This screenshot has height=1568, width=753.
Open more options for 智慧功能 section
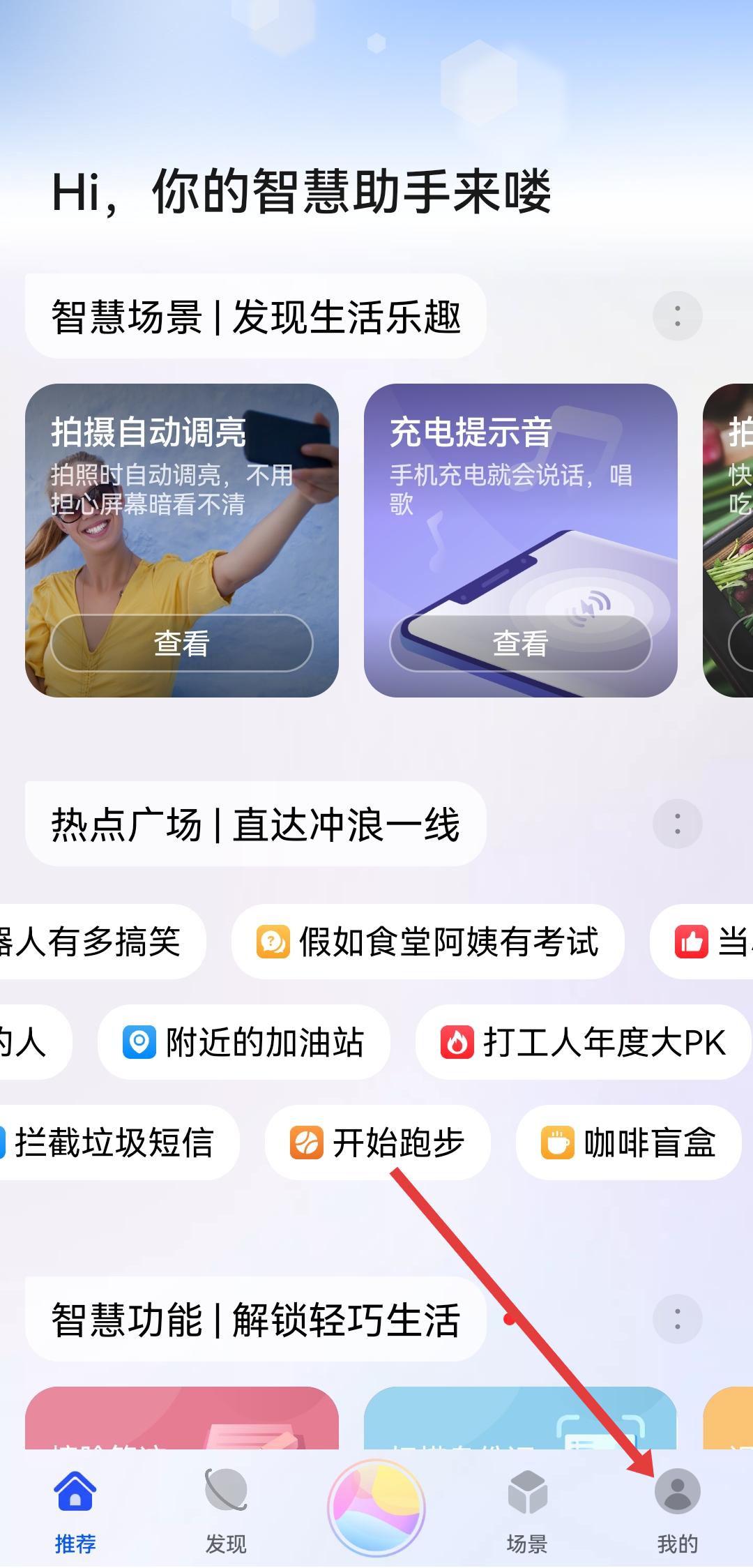677,1319
